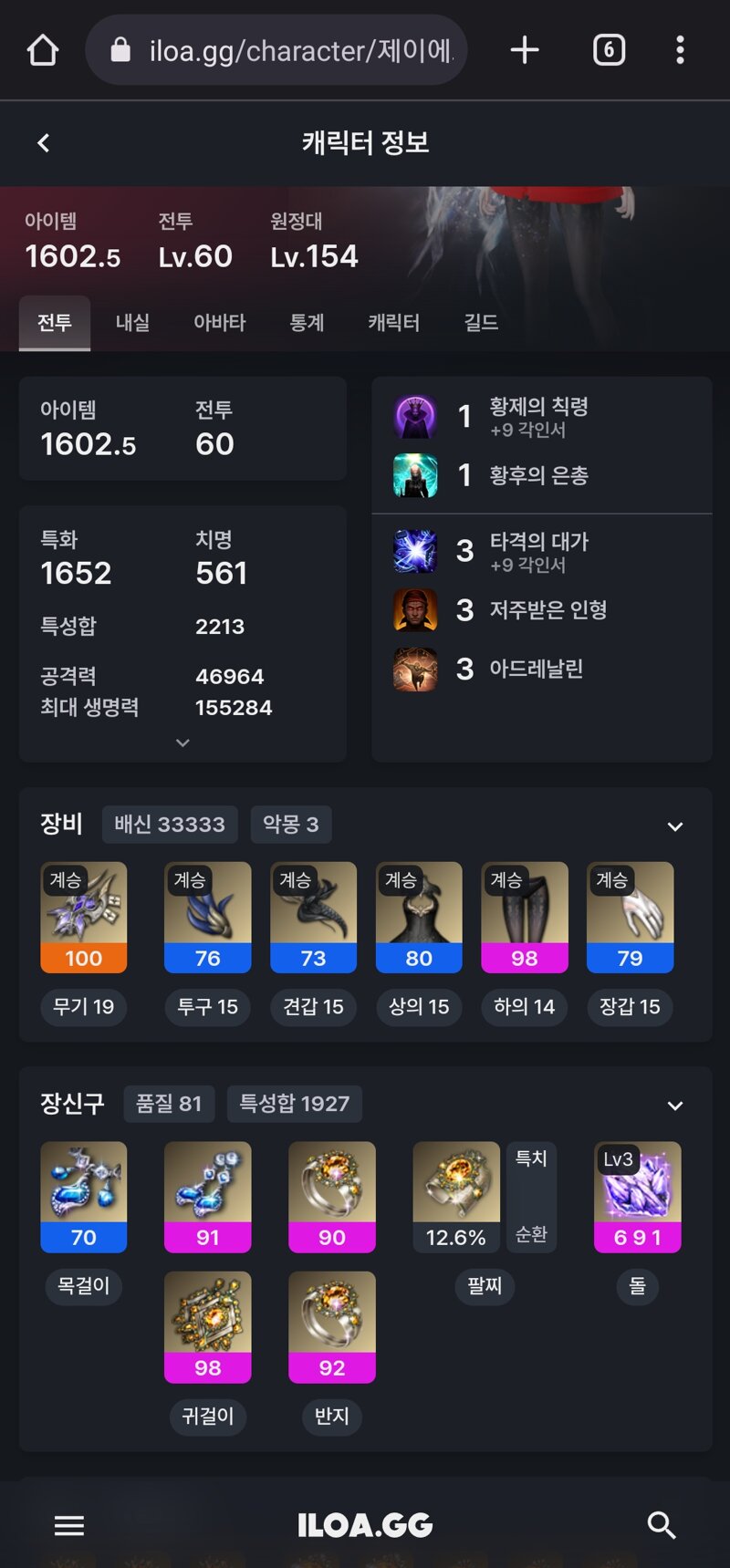This screenshot has height=1568, width=730.
Task: Open the hamburger menu at bottom
Action: 69,1525
